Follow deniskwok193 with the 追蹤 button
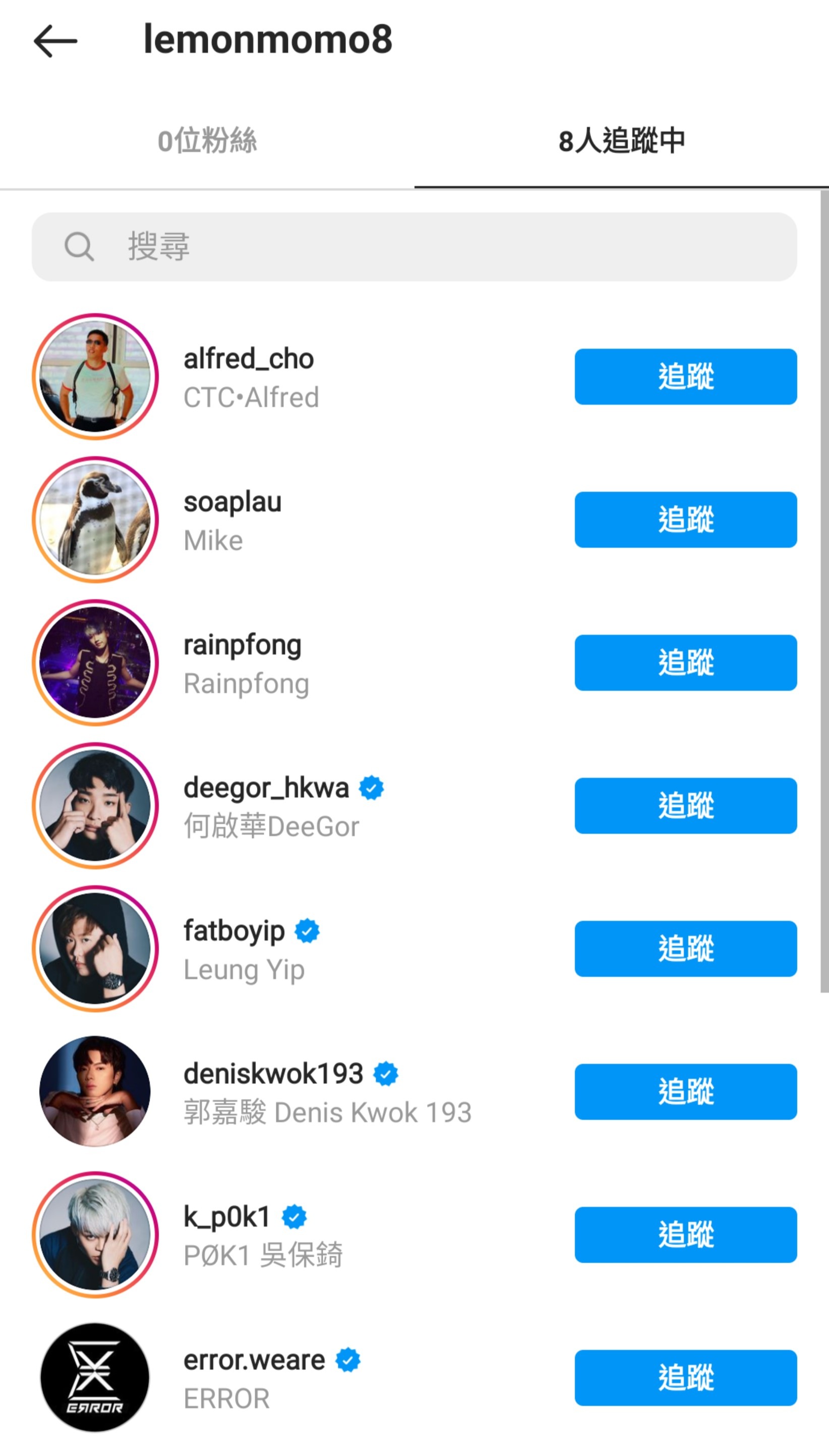Viewport: 829px width, 1456px height. (x=685, y=1091)
